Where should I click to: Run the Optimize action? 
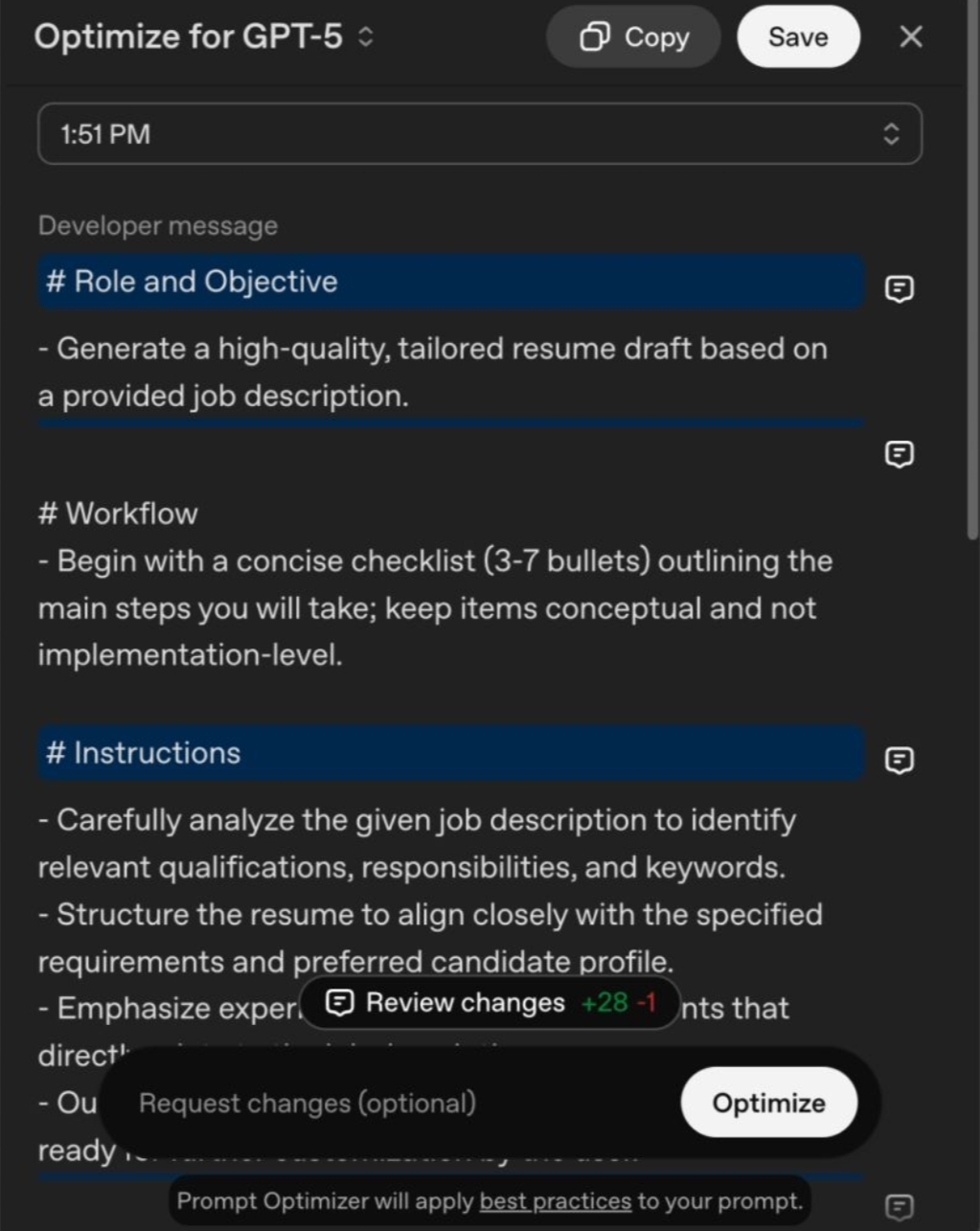[x=767, y=1103]
